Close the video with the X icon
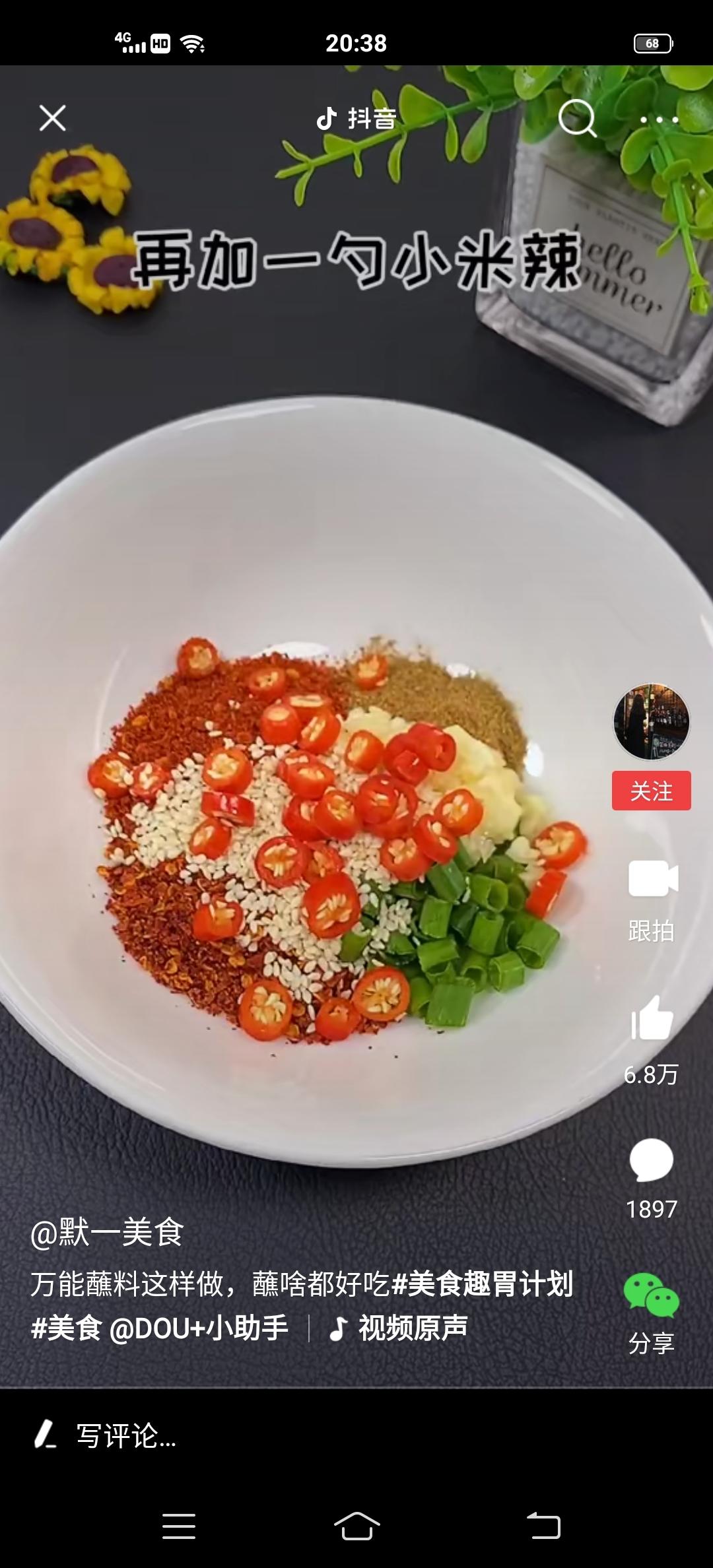Viewport: 713px width, 1568px height. point(53,119)
